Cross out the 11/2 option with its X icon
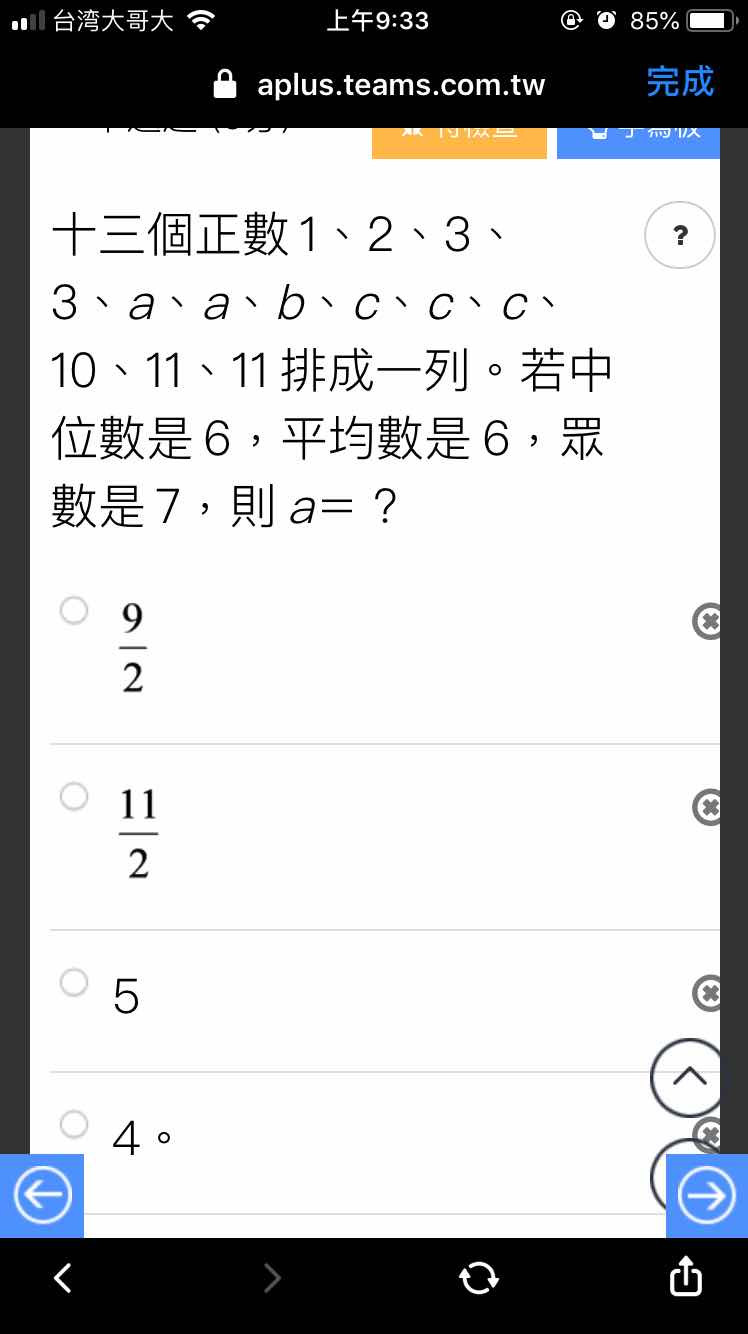The height and width of the screenshot is (1334, 748). (x=707, y=807)
